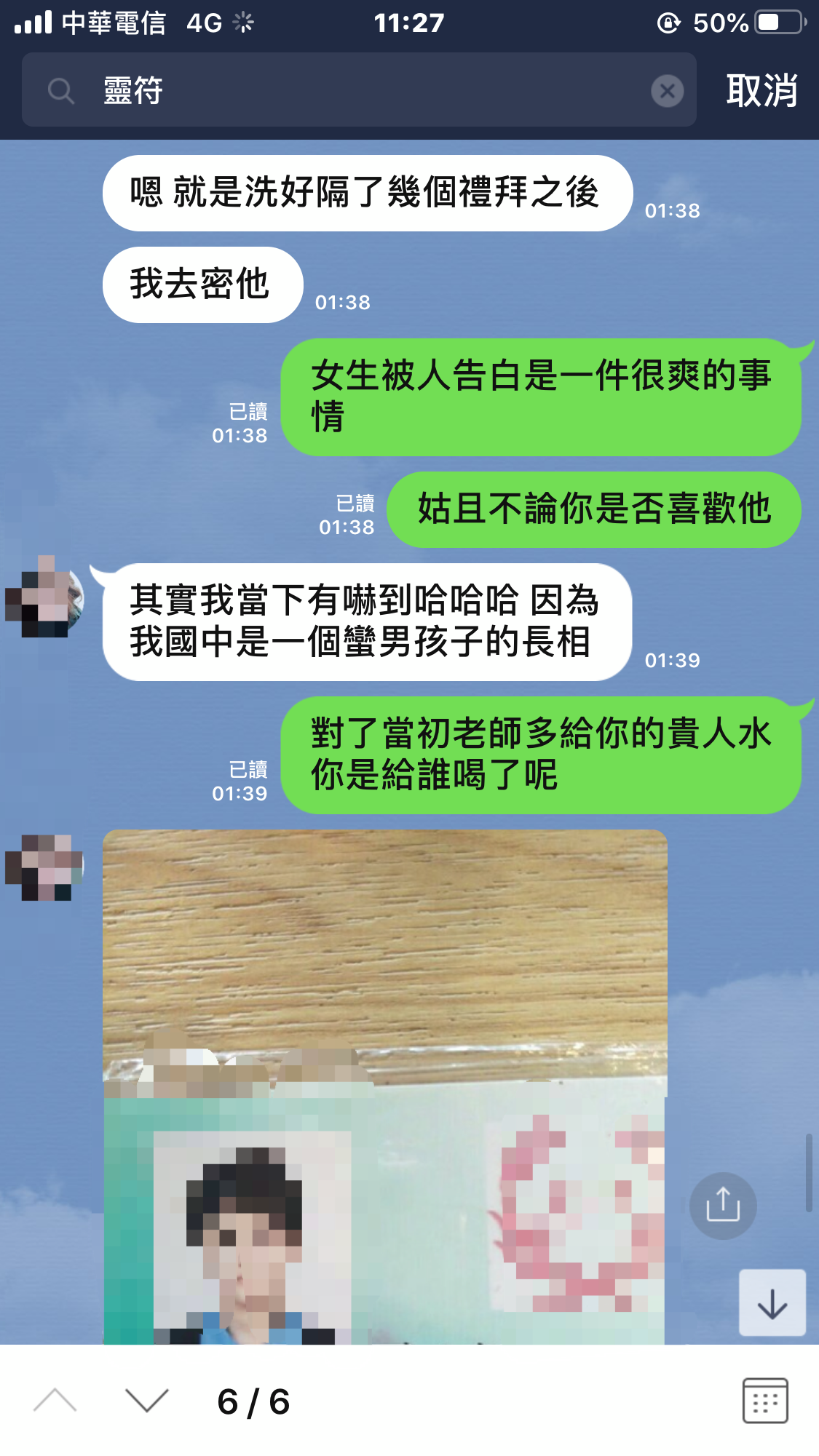819x1456 pixels.
Task: Share the photo message
Action: coord(723,1206)
